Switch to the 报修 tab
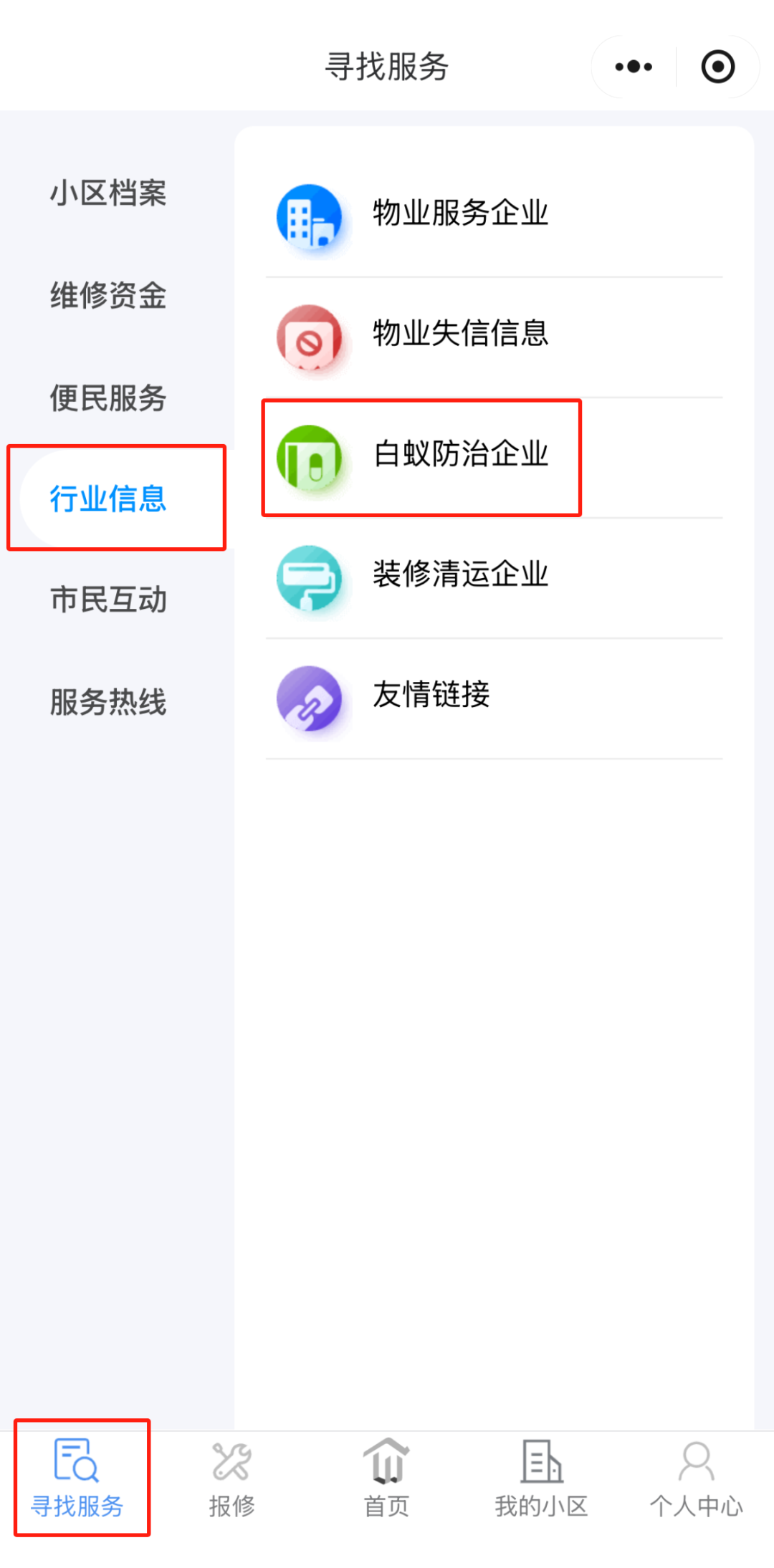The height and width of the screenshot is (1568, 774). pos(231,1478)
